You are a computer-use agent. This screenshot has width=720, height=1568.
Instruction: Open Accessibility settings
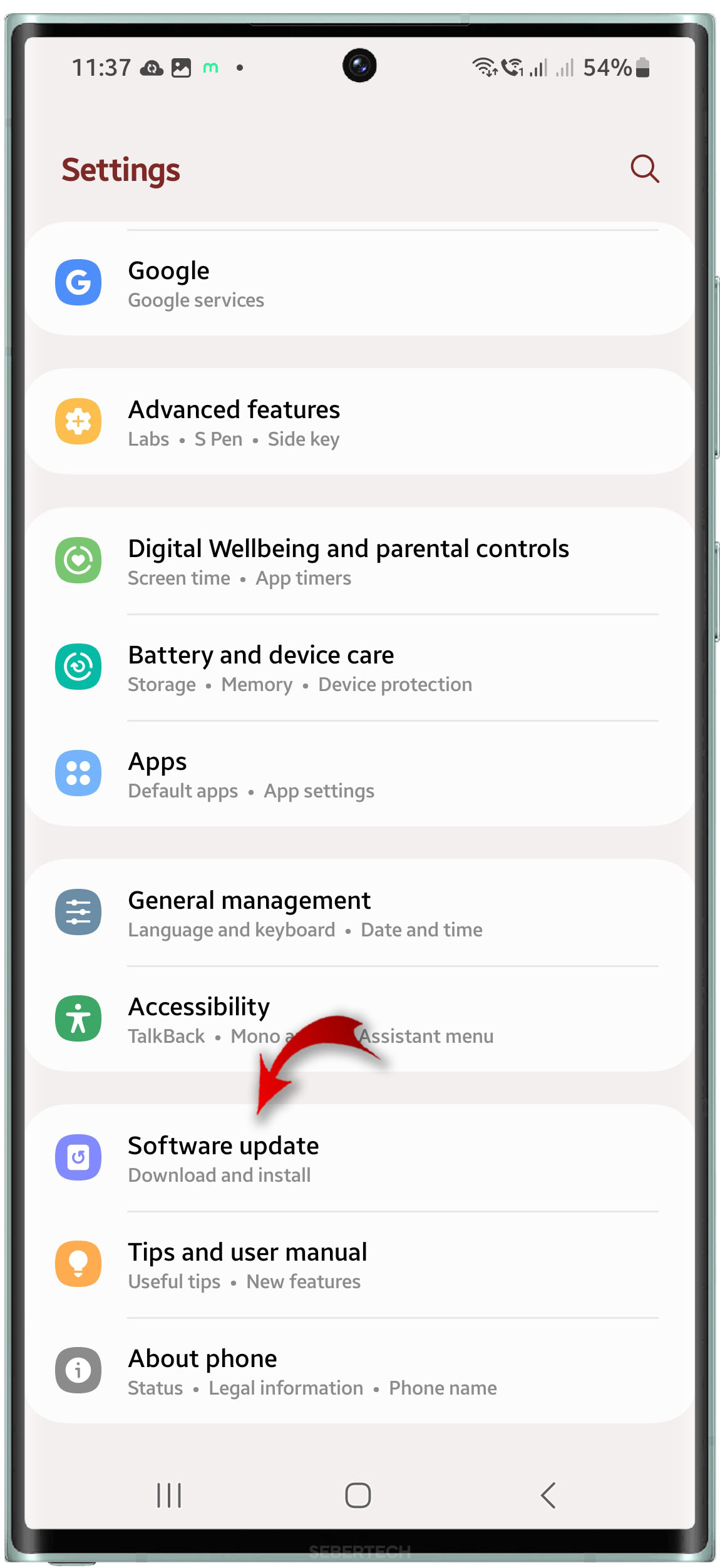[360, 1019]
